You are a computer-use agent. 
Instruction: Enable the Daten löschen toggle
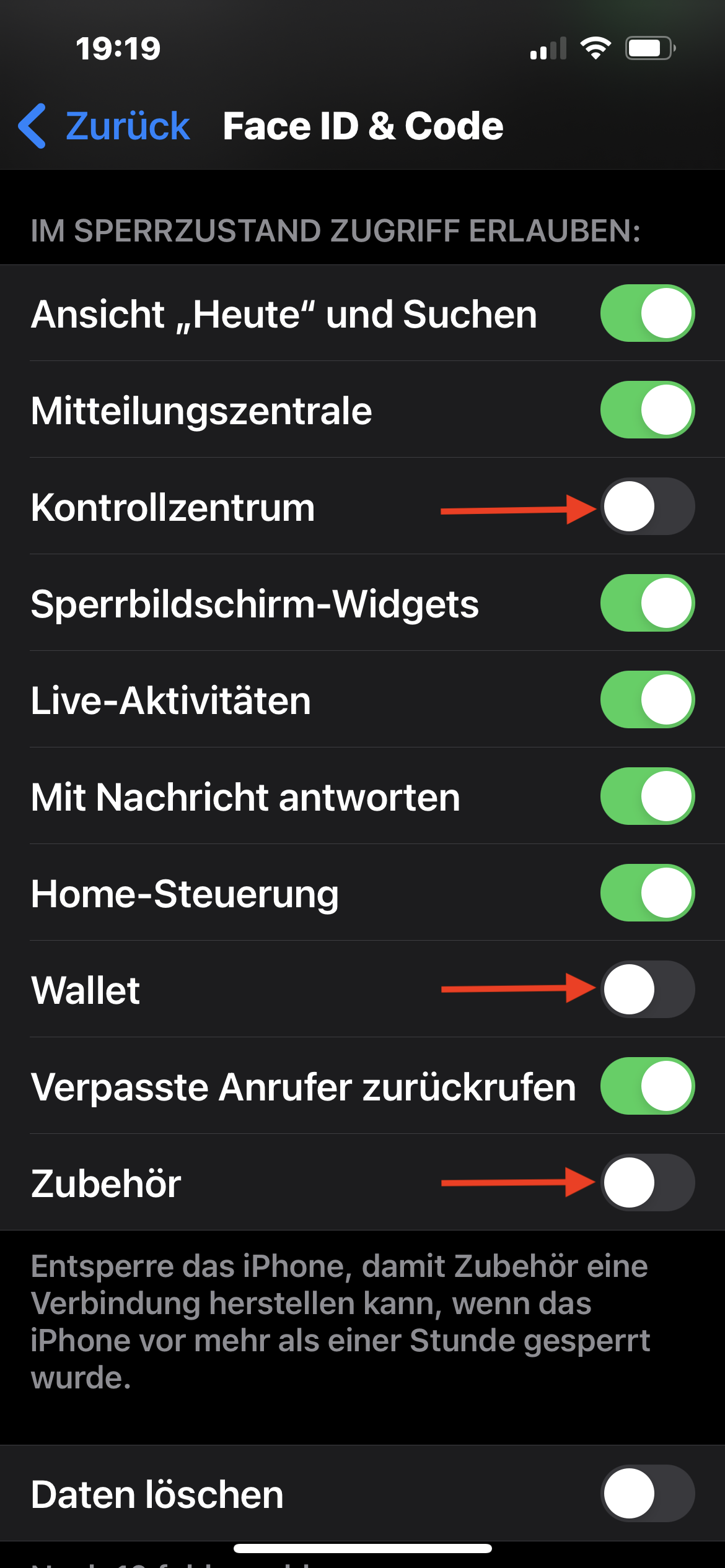(x=647, y=1494)
